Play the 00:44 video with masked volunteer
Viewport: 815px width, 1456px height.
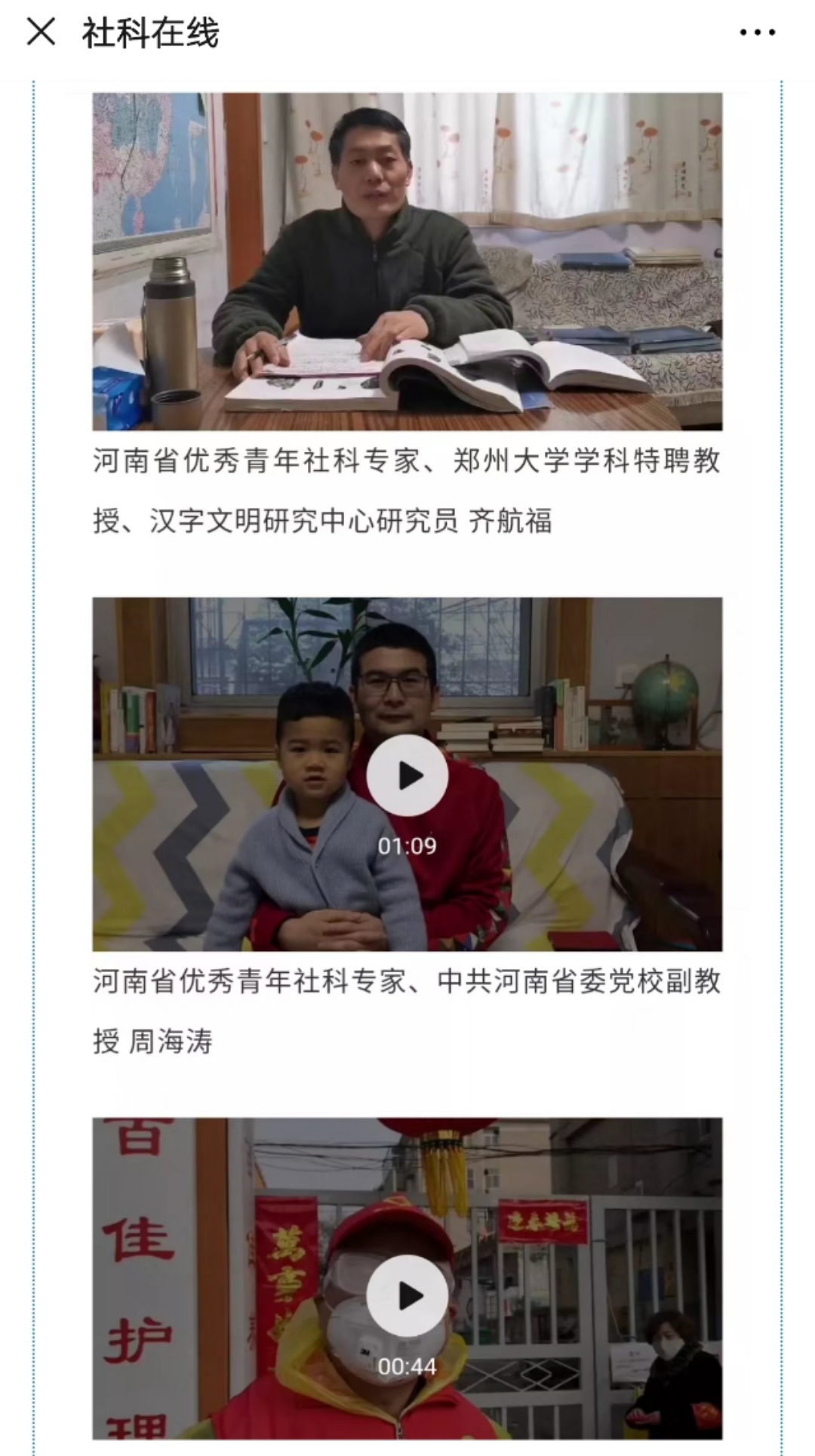(407, 1296)
